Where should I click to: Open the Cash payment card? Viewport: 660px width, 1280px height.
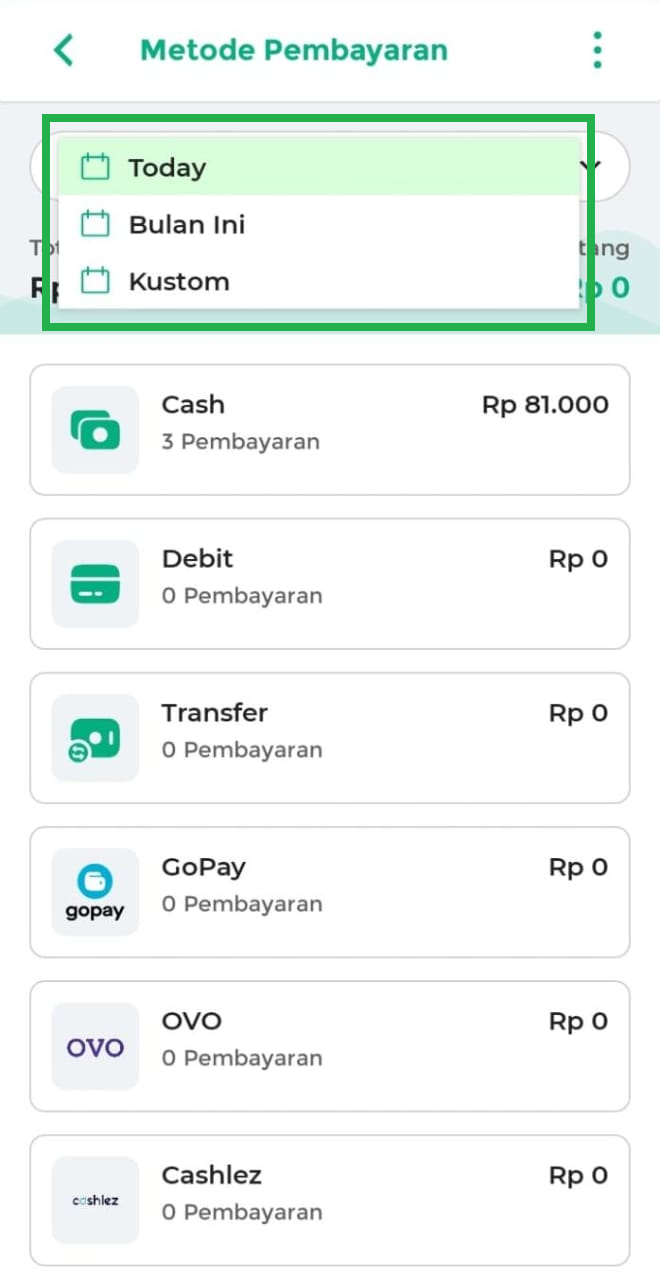(x=330, y=429)
